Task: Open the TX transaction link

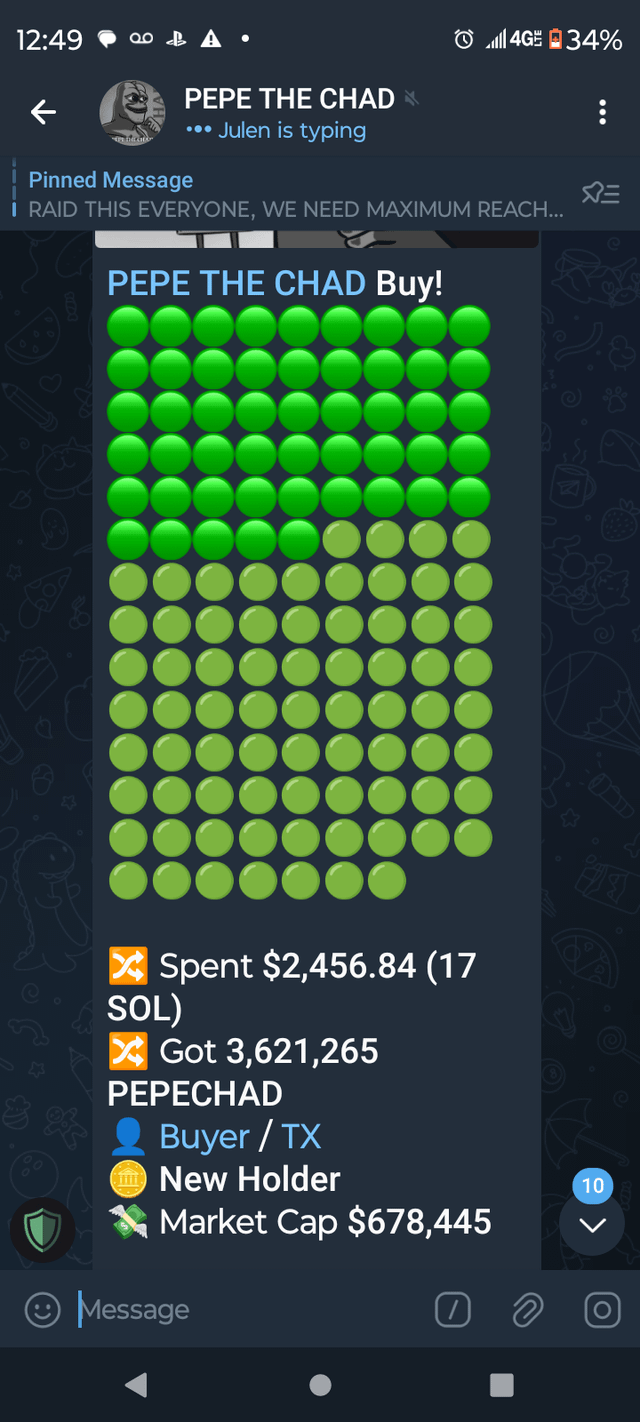Action: tap(301, 1137)
